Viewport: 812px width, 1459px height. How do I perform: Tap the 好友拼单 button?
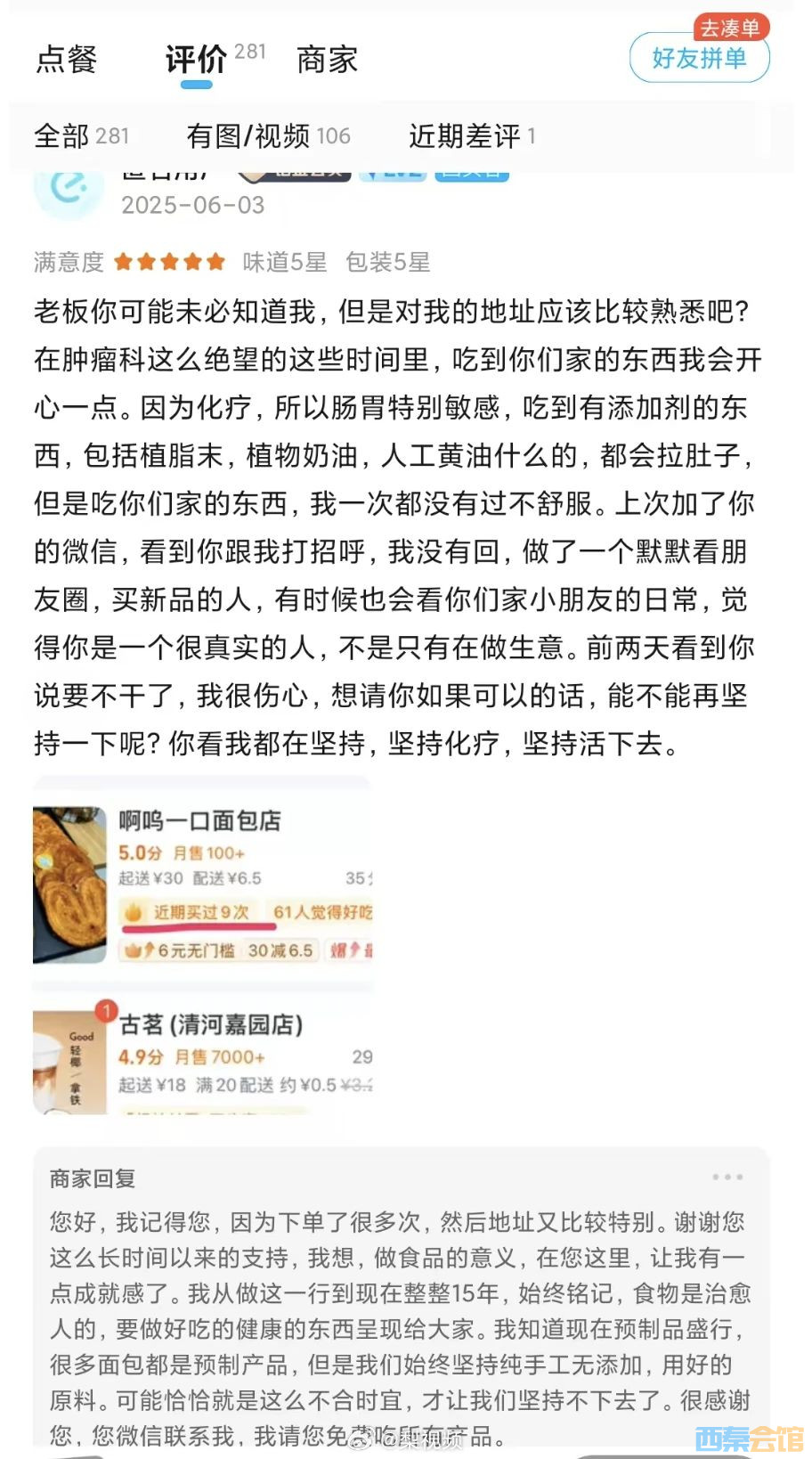click(x=699, y=59)
